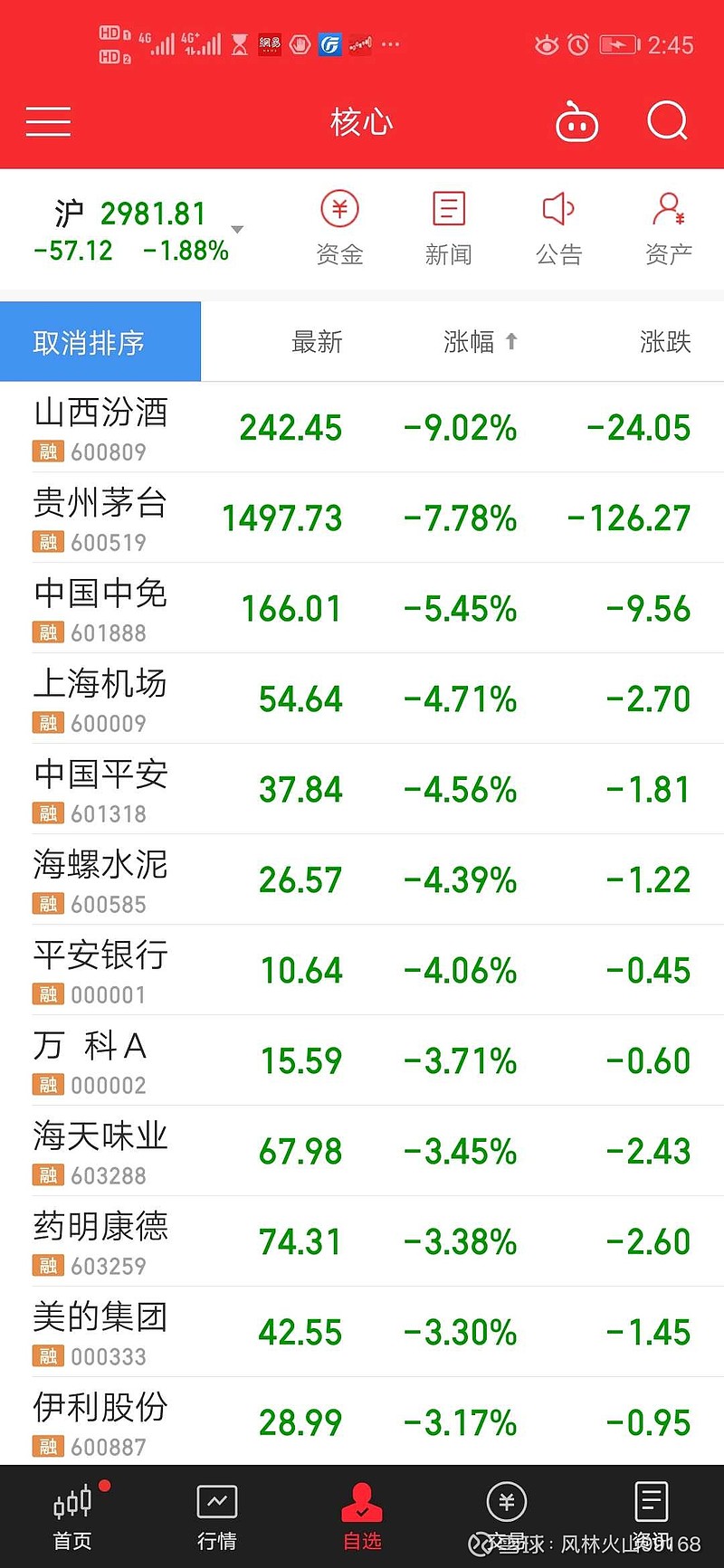Image resolution: width=724 pixels, height=1568 pixels.
Task: Go to the 自选 tab
Action: point(362,1516)
